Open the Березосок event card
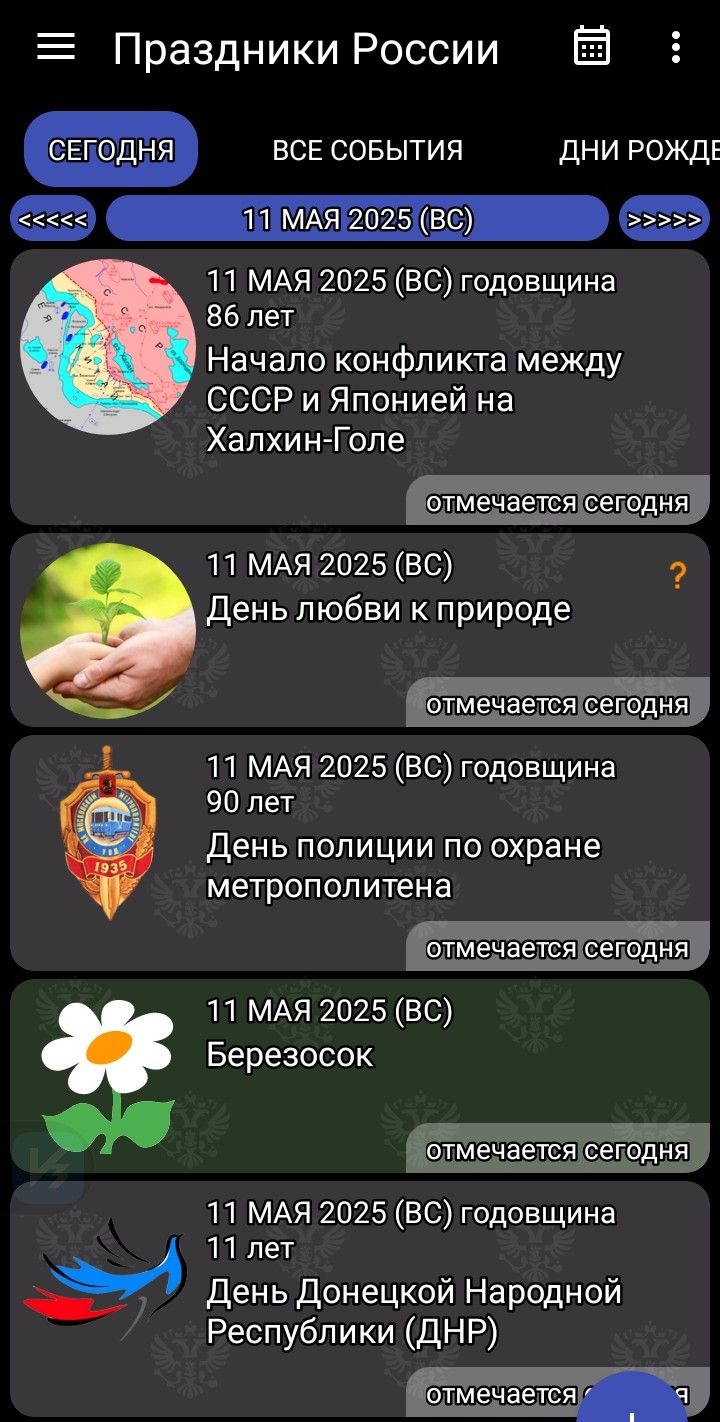 click(360, 1076)
